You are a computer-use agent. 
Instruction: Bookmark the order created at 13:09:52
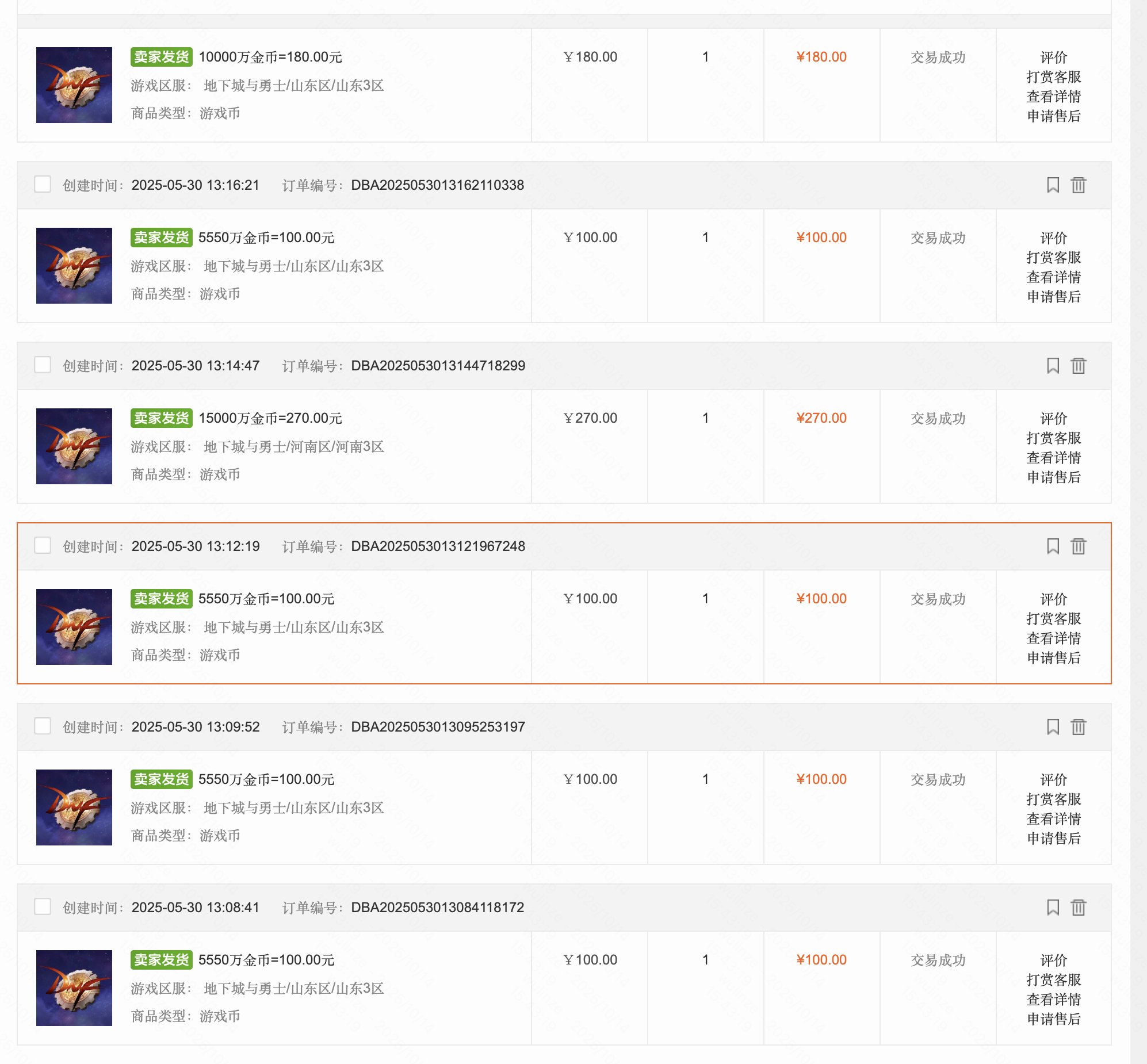(1053, 726)
